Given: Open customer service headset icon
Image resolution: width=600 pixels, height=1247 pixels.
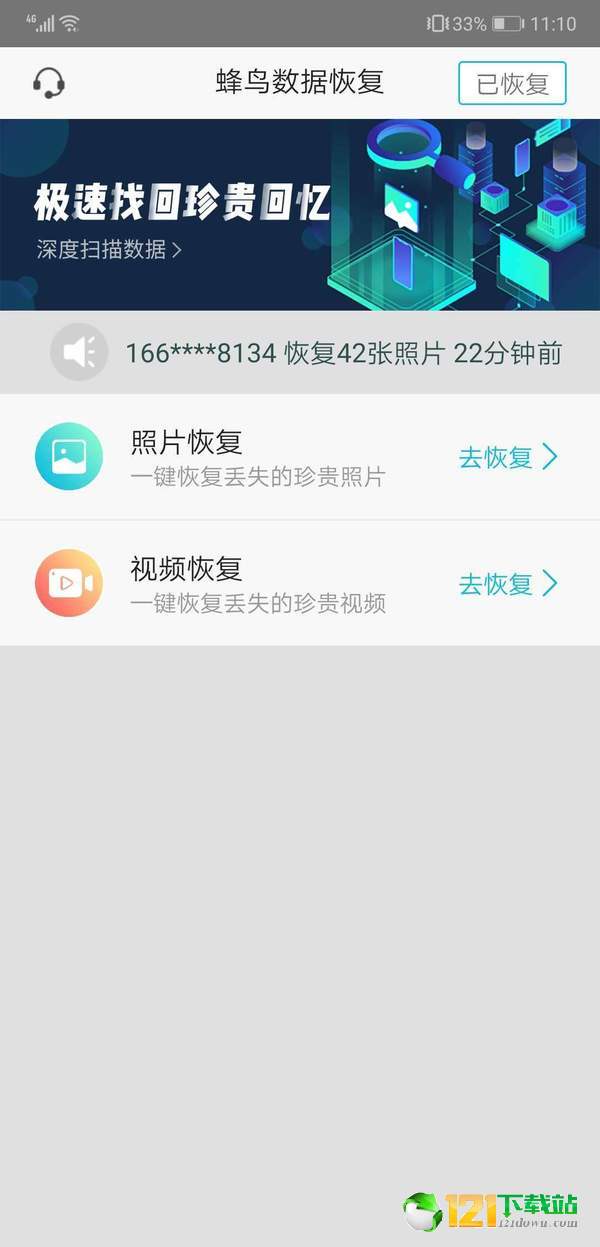Looking at the screenshot, I should coord(48,83).
